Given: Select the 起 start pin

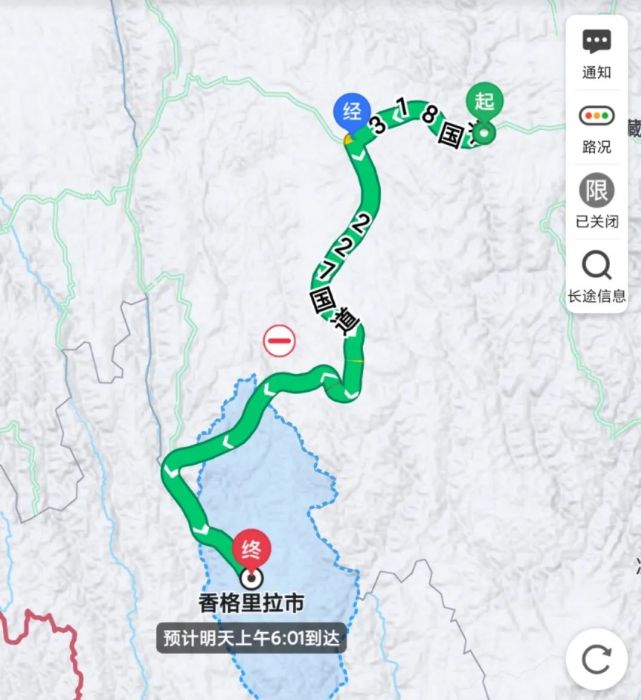Looking at the screenshot, I should tap(485, 103).
